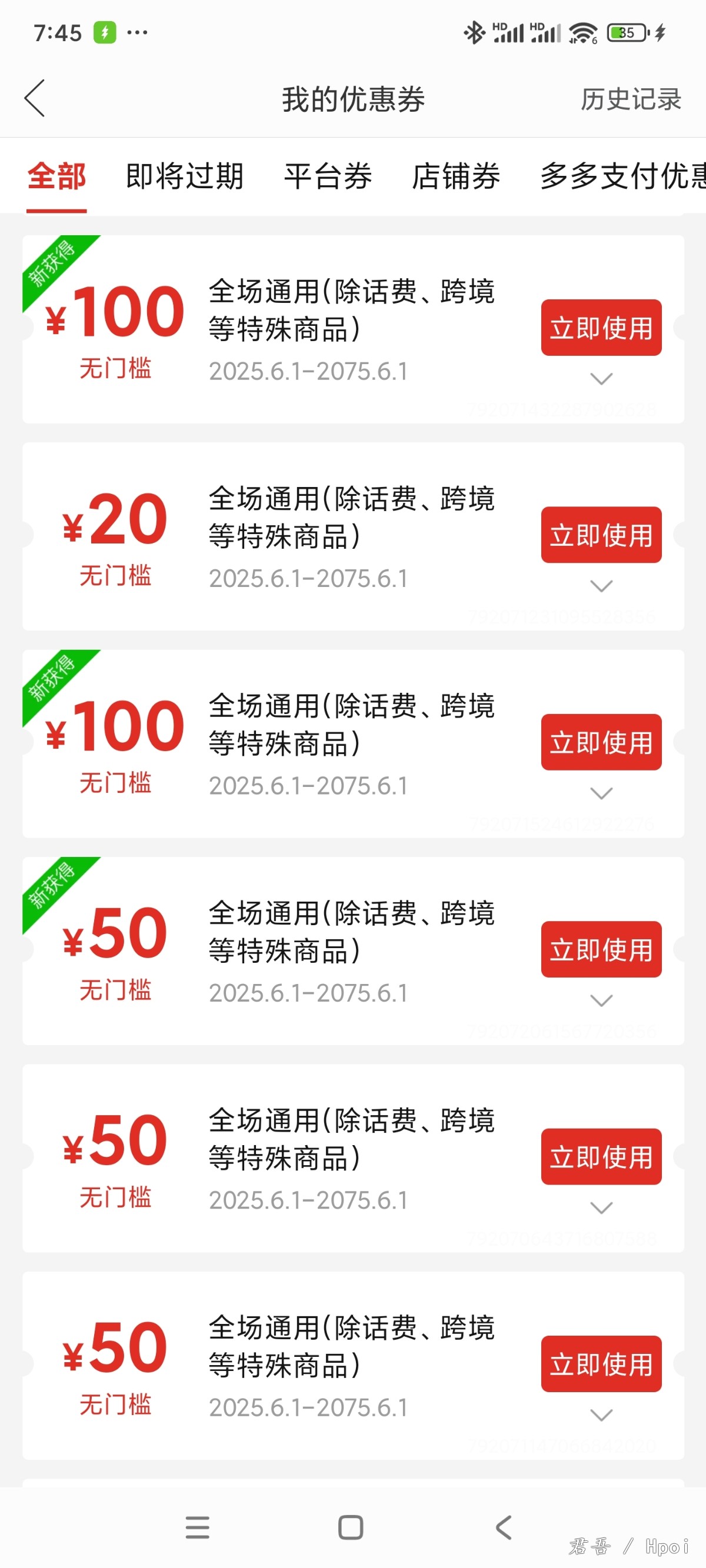Viewport: 706px width, 1568px height.
Task: Switch to the 店铺券 tab
Action: click(455, 176)
